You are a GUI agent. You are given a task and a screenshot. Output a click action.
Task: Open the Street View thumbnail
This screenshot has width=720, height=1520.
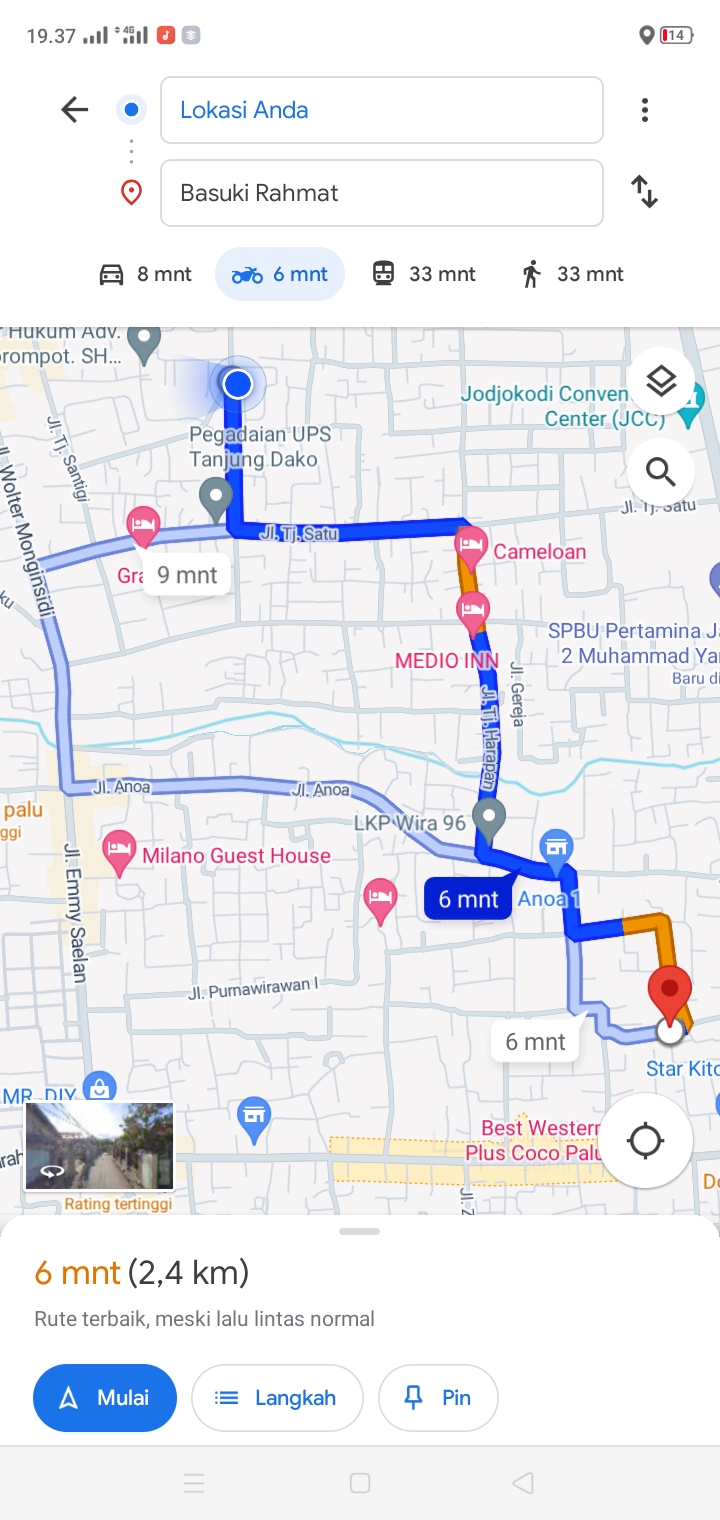tap(99, 1146)
